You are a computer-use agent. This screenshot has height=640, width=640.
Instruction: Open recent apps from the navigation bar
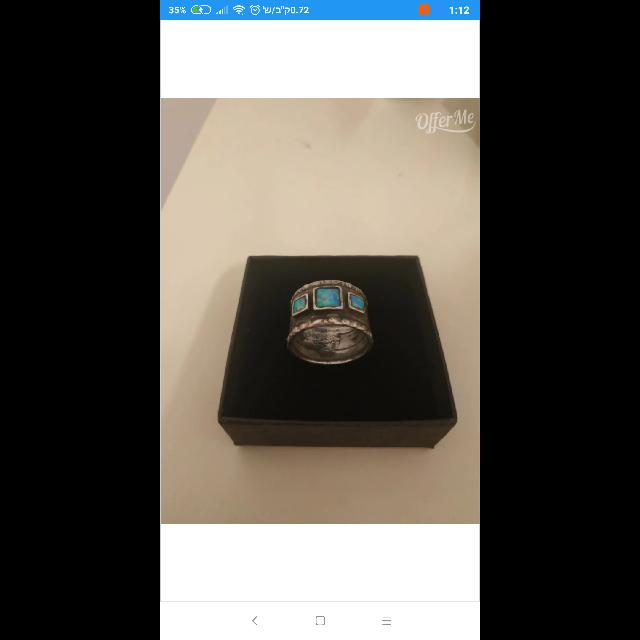[x=386, y=621]
